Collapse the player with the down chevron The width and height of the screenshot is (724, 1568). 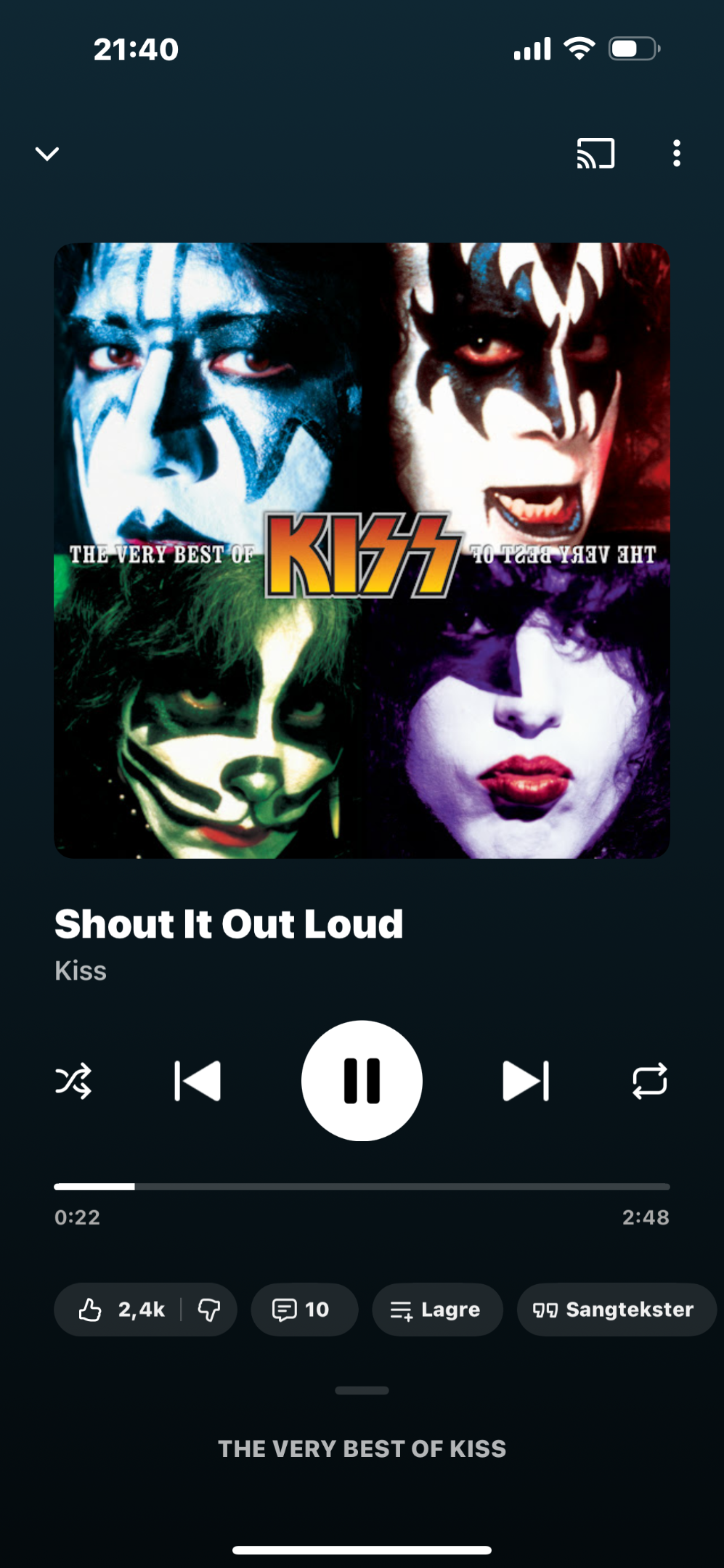tap(47, 153)
